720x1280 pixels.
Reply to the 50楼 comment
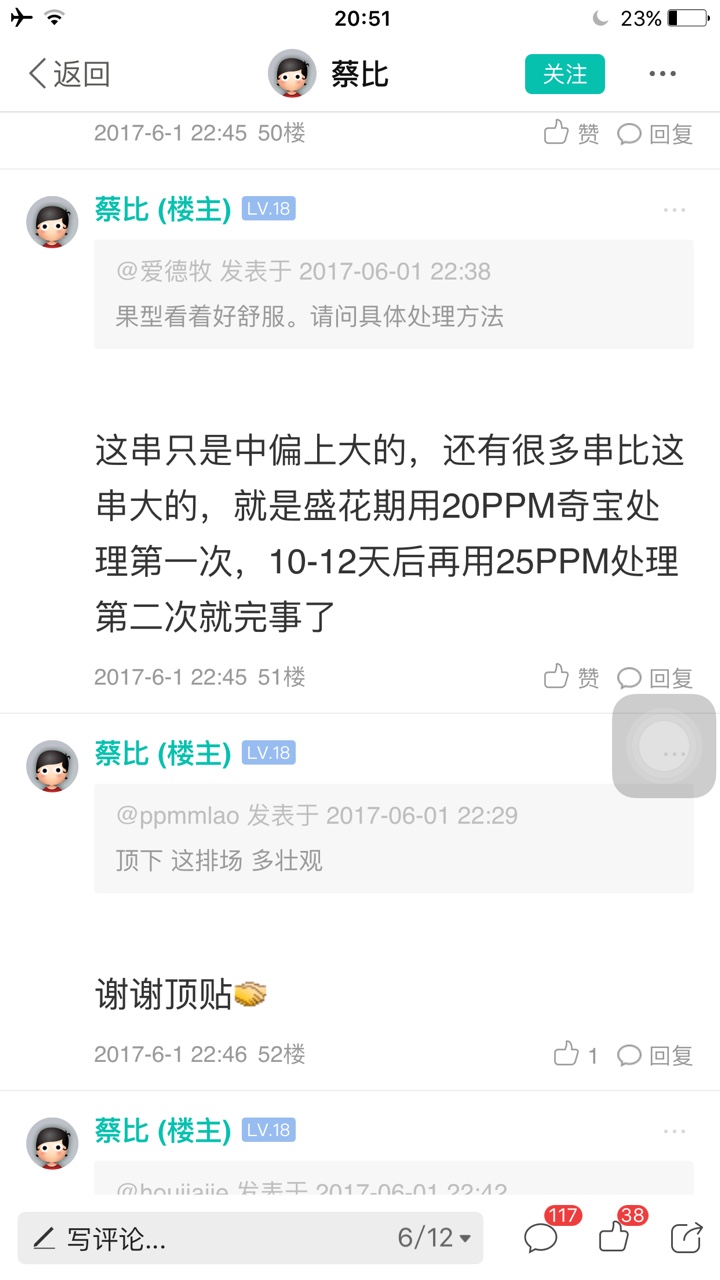pos(655,134)
